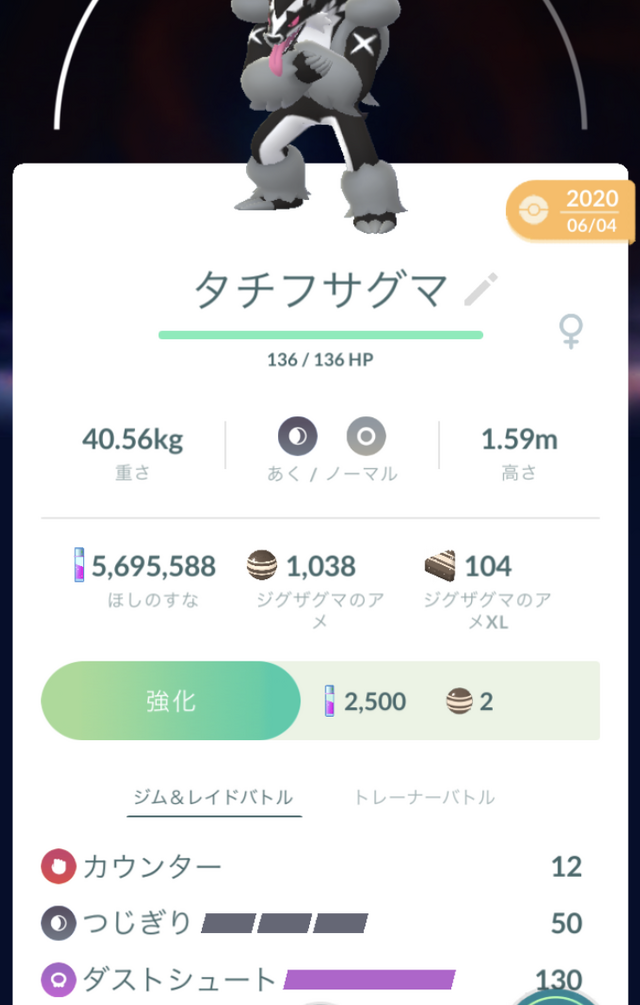Open the あく type icon details
This screenshot has height=1005, width=640.
298,437
